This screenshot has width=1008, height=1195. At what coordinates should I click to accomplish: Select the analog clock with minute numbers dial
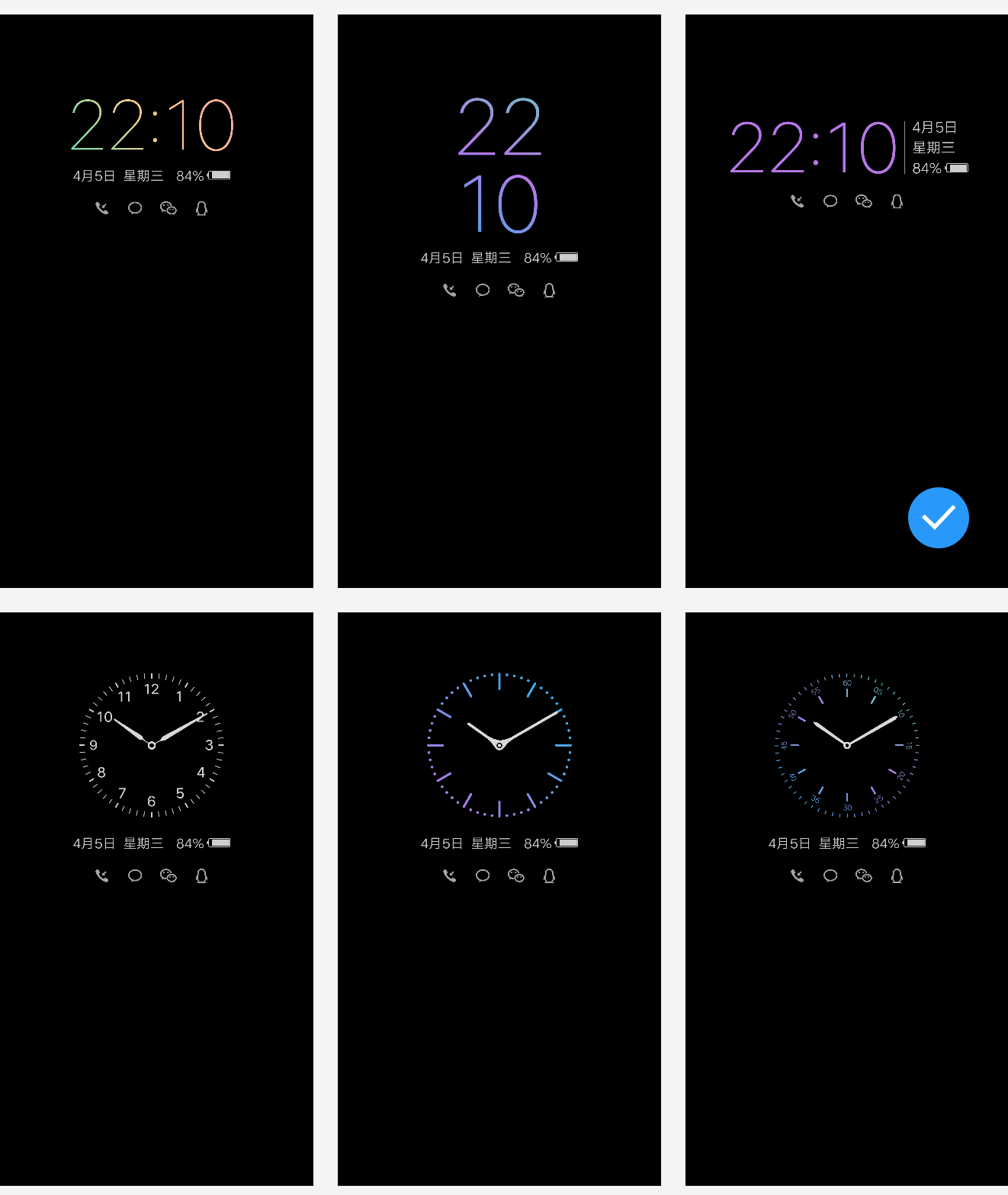click(846, 898)
